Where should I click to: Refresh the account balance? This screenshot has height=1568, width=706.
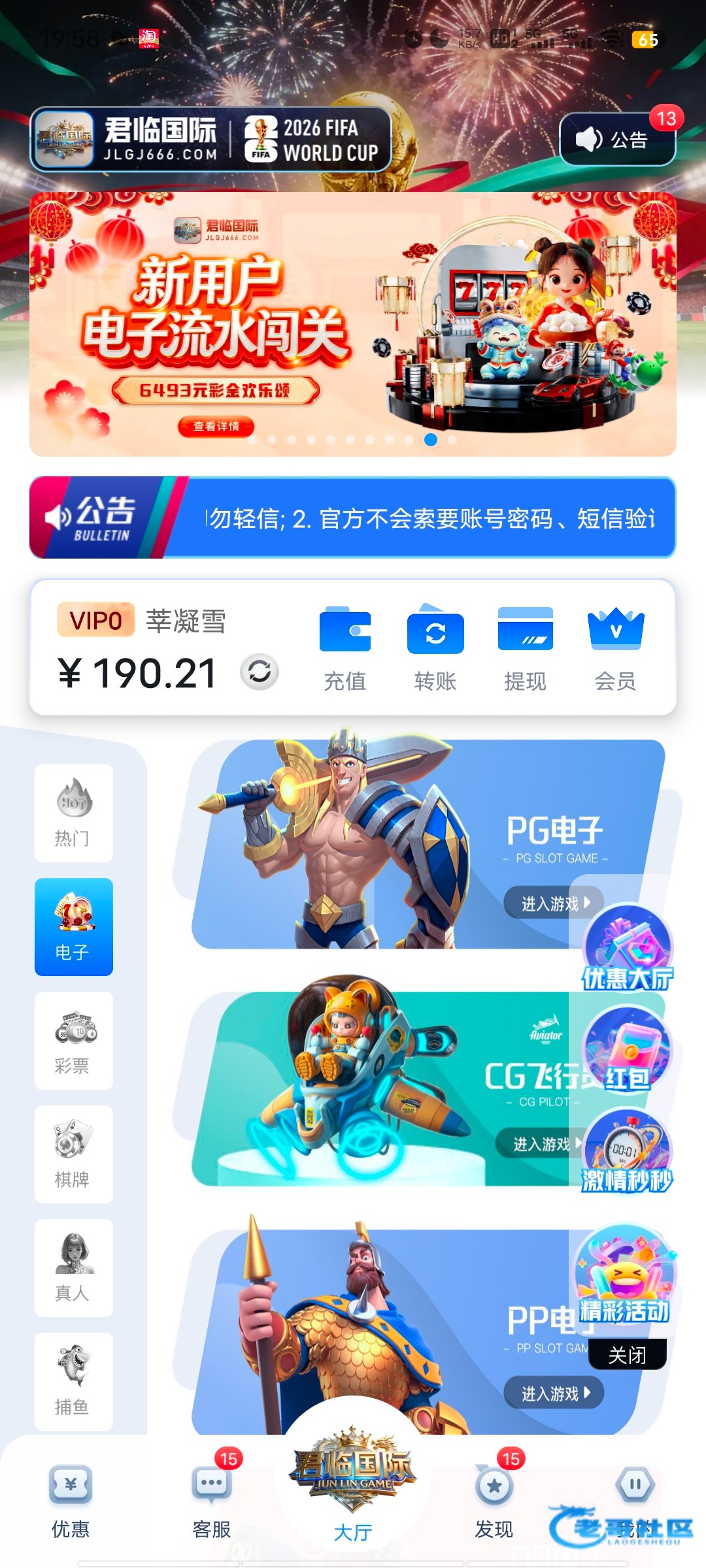coord(260,672)
